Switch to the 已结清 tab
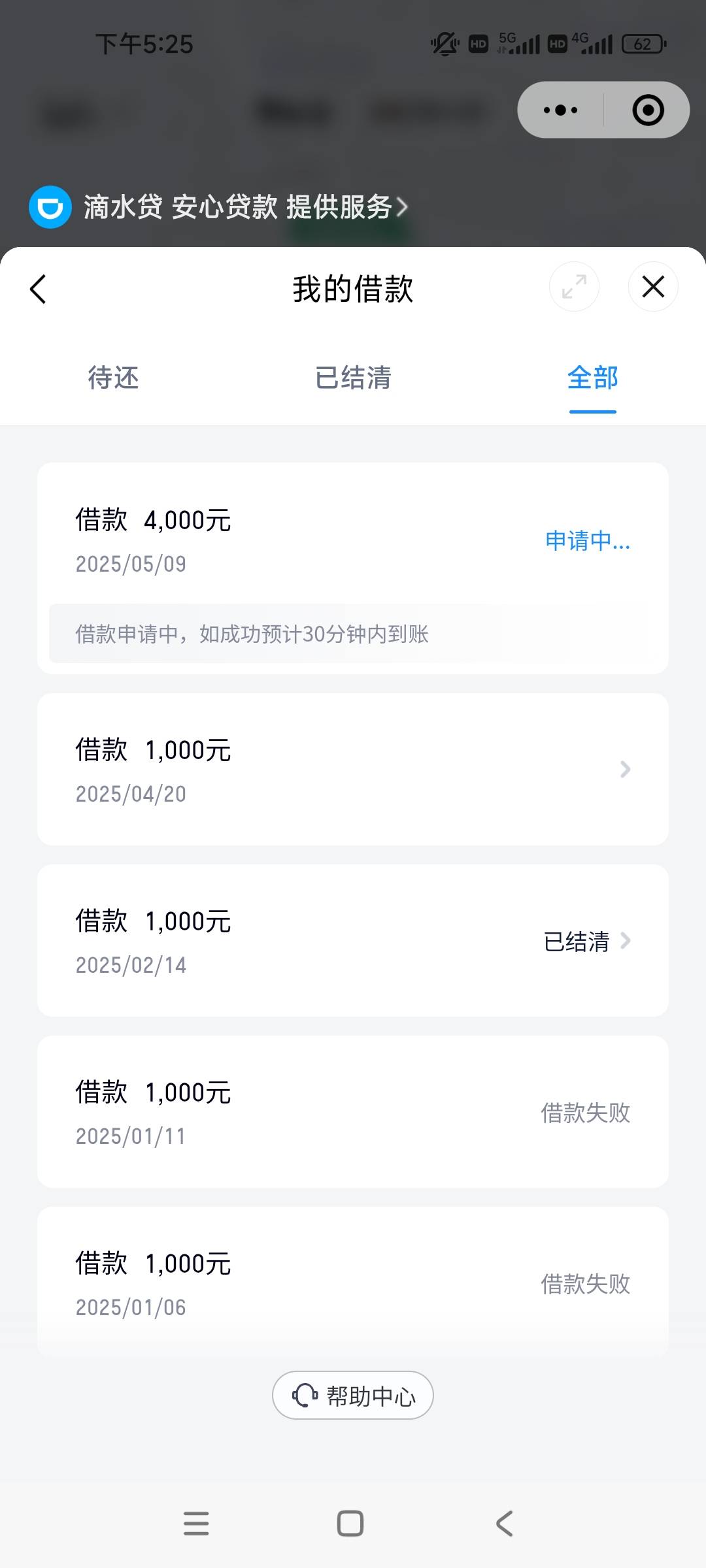This screenshot has height=1568, width=706. click(x=353, y=378)
